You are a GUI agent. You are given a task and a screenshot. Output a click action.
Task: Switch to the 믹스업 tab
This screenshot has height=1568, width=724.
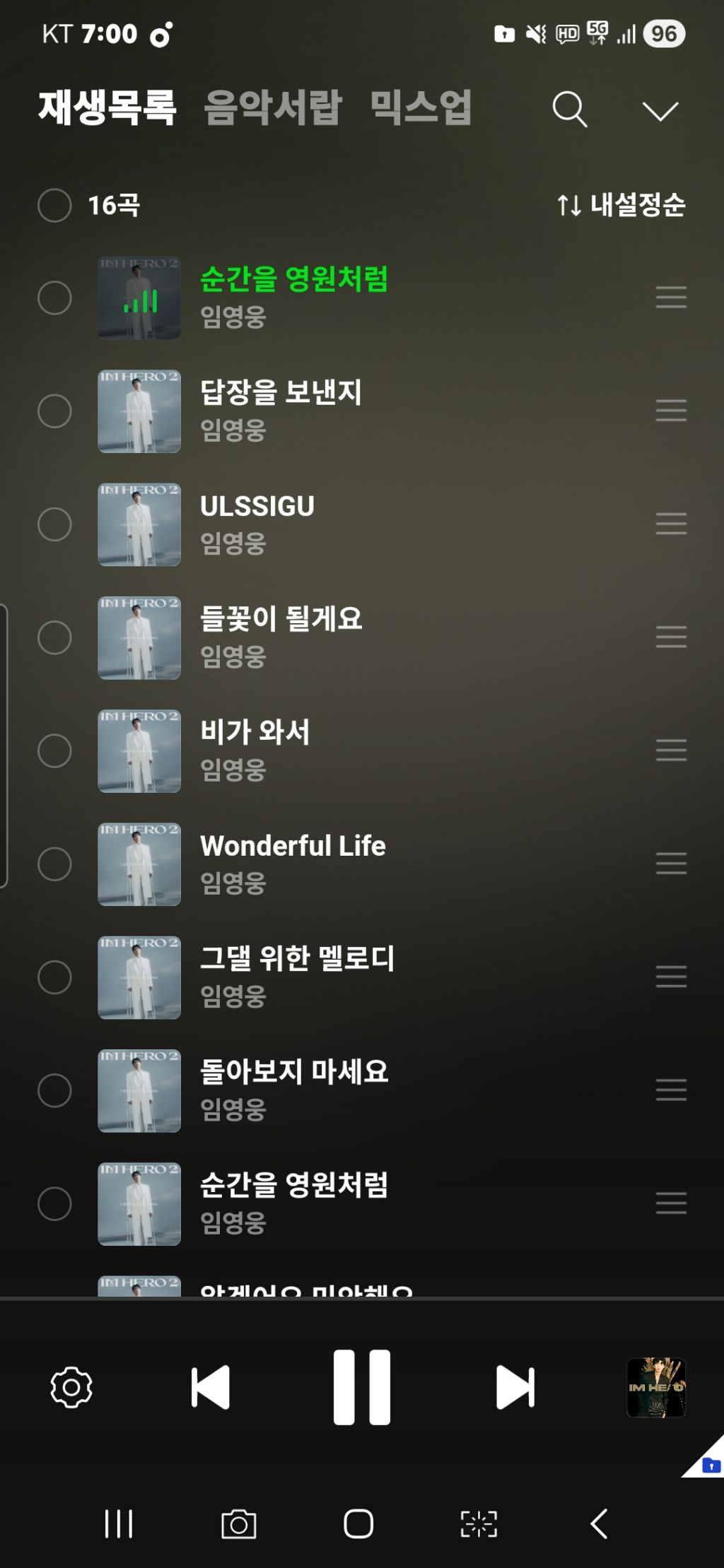coord(421,108)
